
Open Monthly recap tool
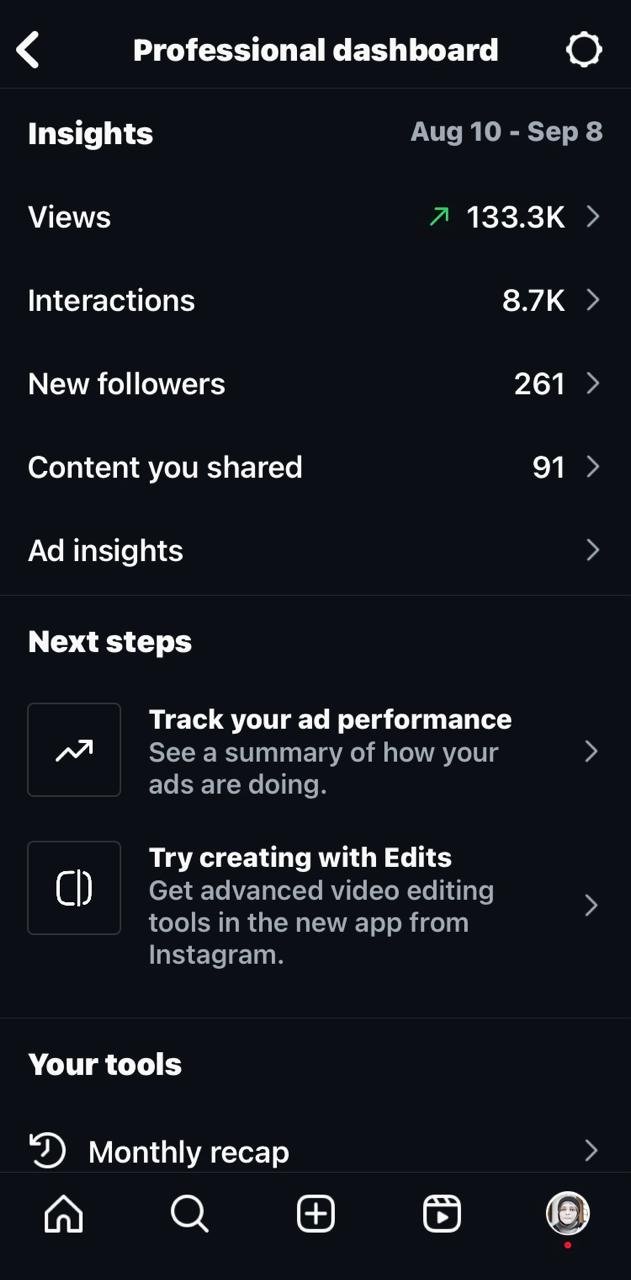click(315, 1151)
